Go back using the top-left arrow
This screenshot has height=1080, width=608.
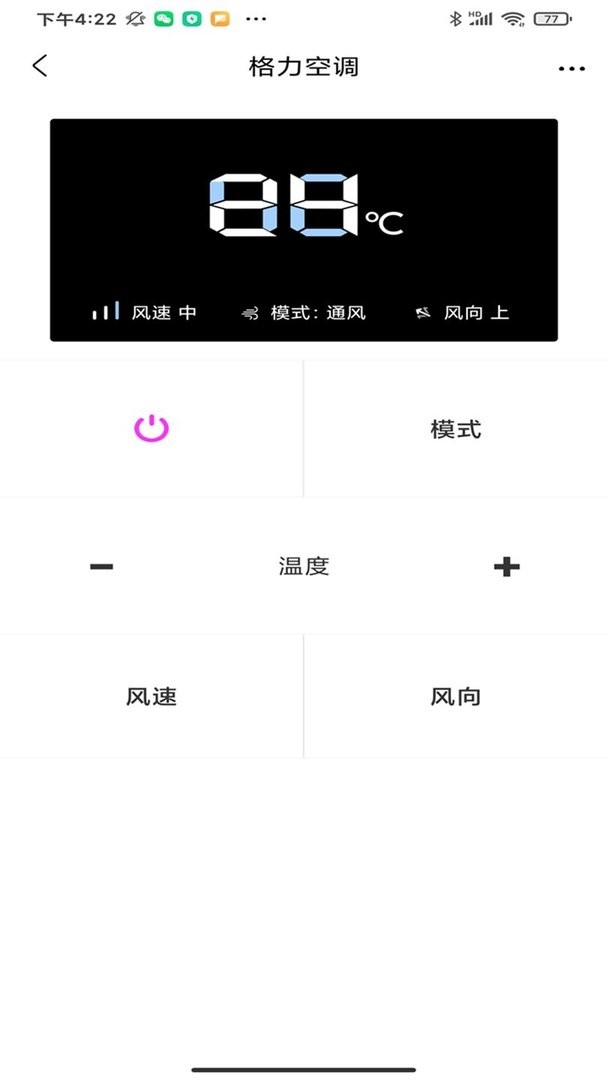pos(40,67)
